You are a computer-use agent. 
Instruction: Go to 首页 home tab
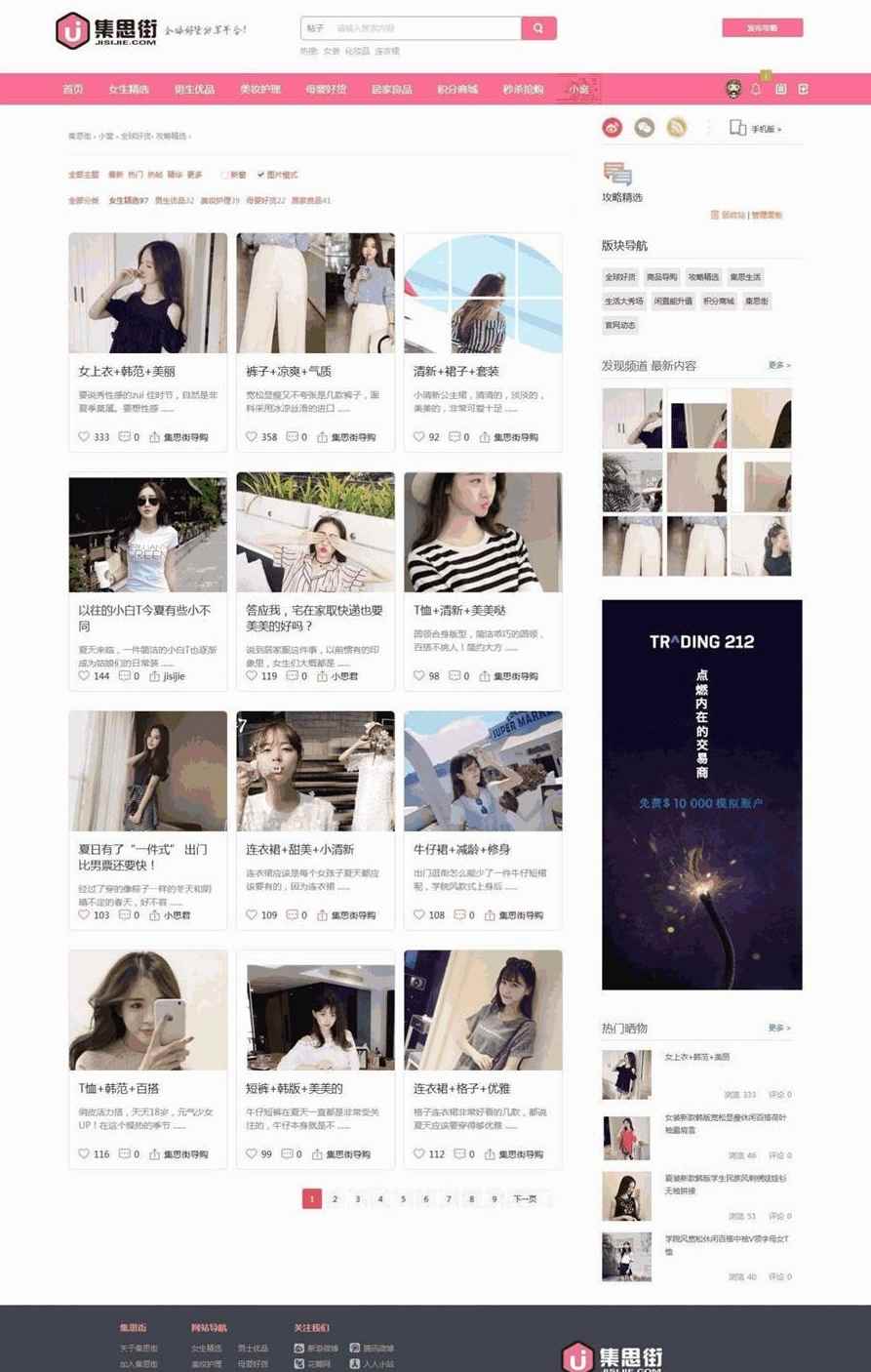coord(73,89)
